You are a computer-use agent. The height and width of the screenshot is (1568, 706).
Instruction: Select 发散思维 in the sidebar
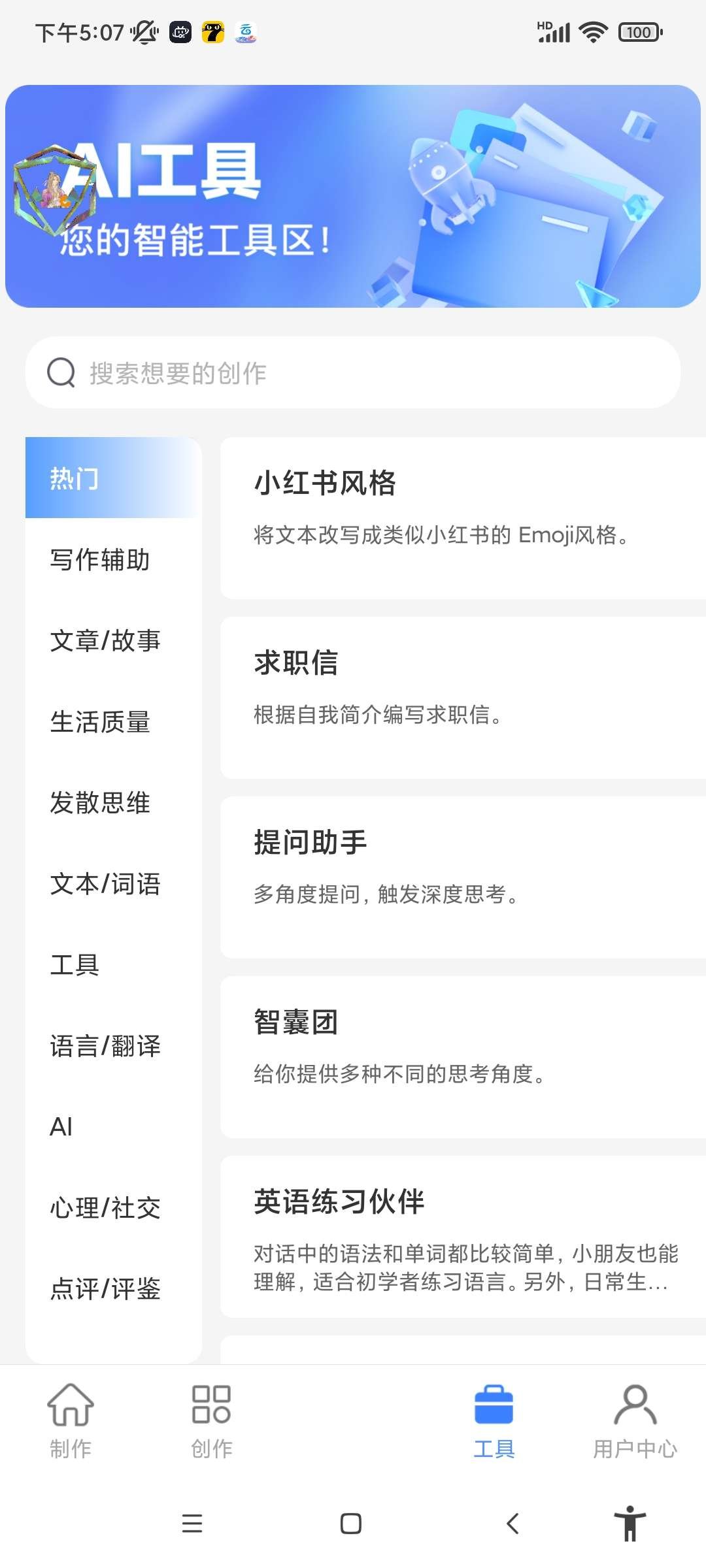click(100, 803)
